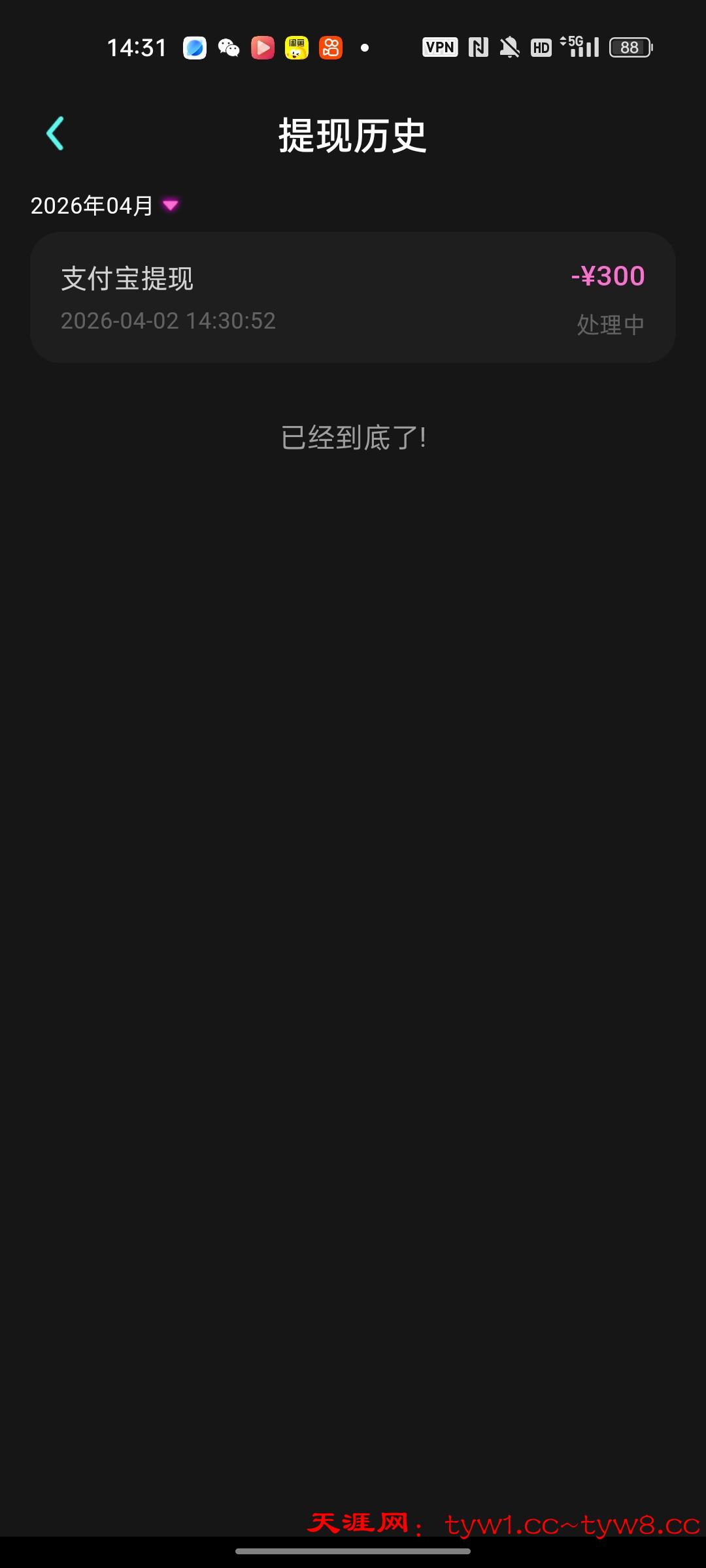
Task: Tap the 5G signal indicator
Action: click(578, 47)
